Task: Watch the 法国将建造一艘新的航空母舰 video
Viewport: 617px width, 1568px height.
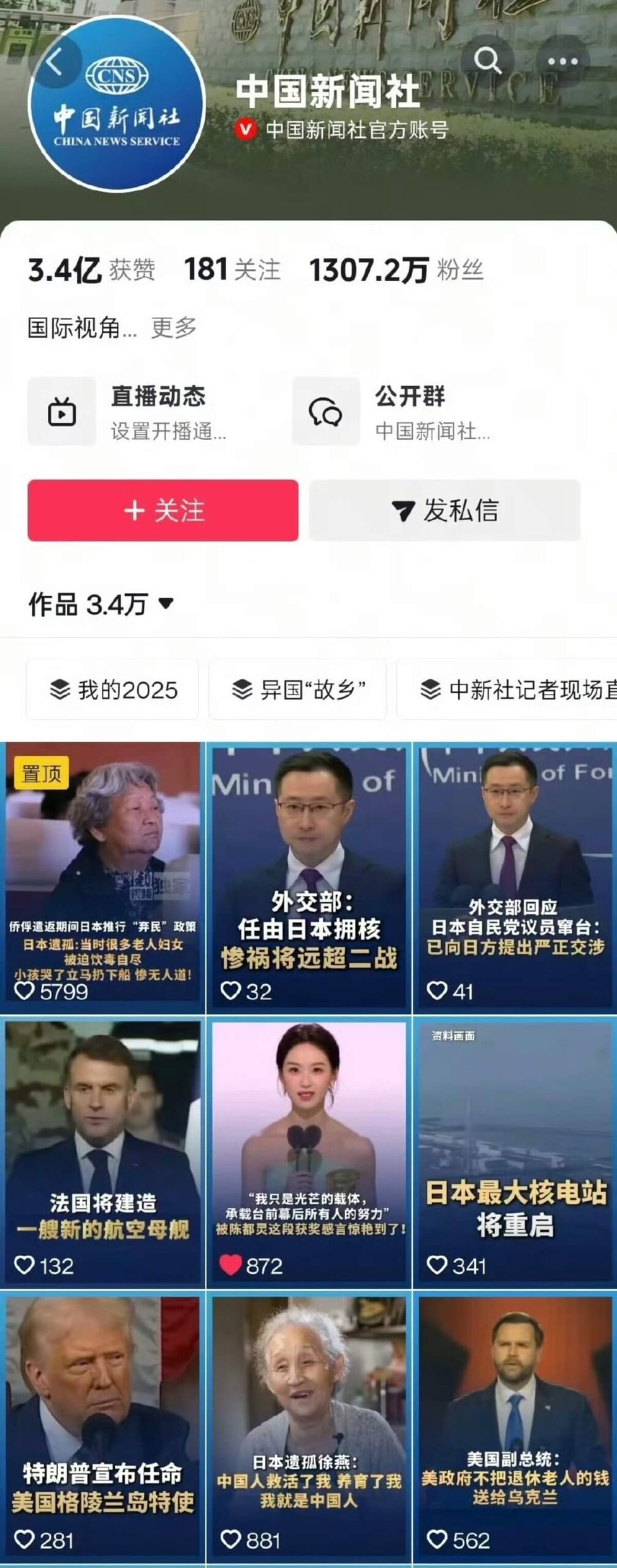Action: [102, 1151]
